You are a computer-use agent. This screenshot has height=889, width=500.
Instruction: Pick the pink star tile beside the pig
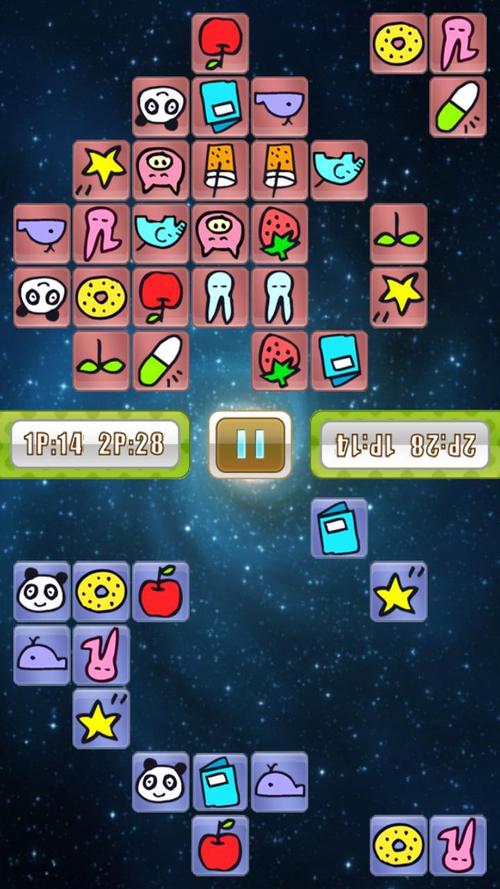(101, 170)
